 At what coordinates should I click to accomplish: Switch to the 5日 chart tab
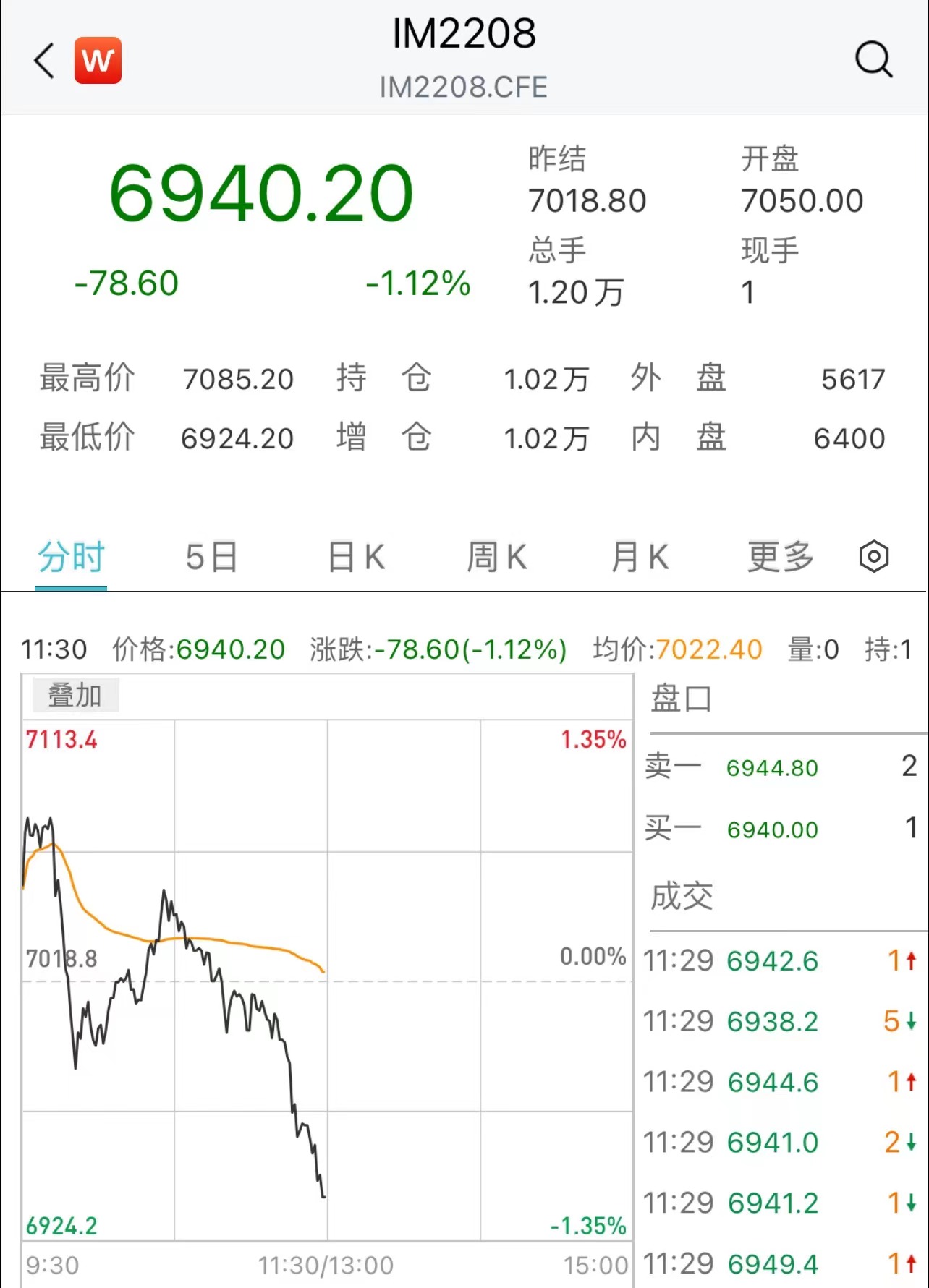pyautogui.click(x=211, y=558)
